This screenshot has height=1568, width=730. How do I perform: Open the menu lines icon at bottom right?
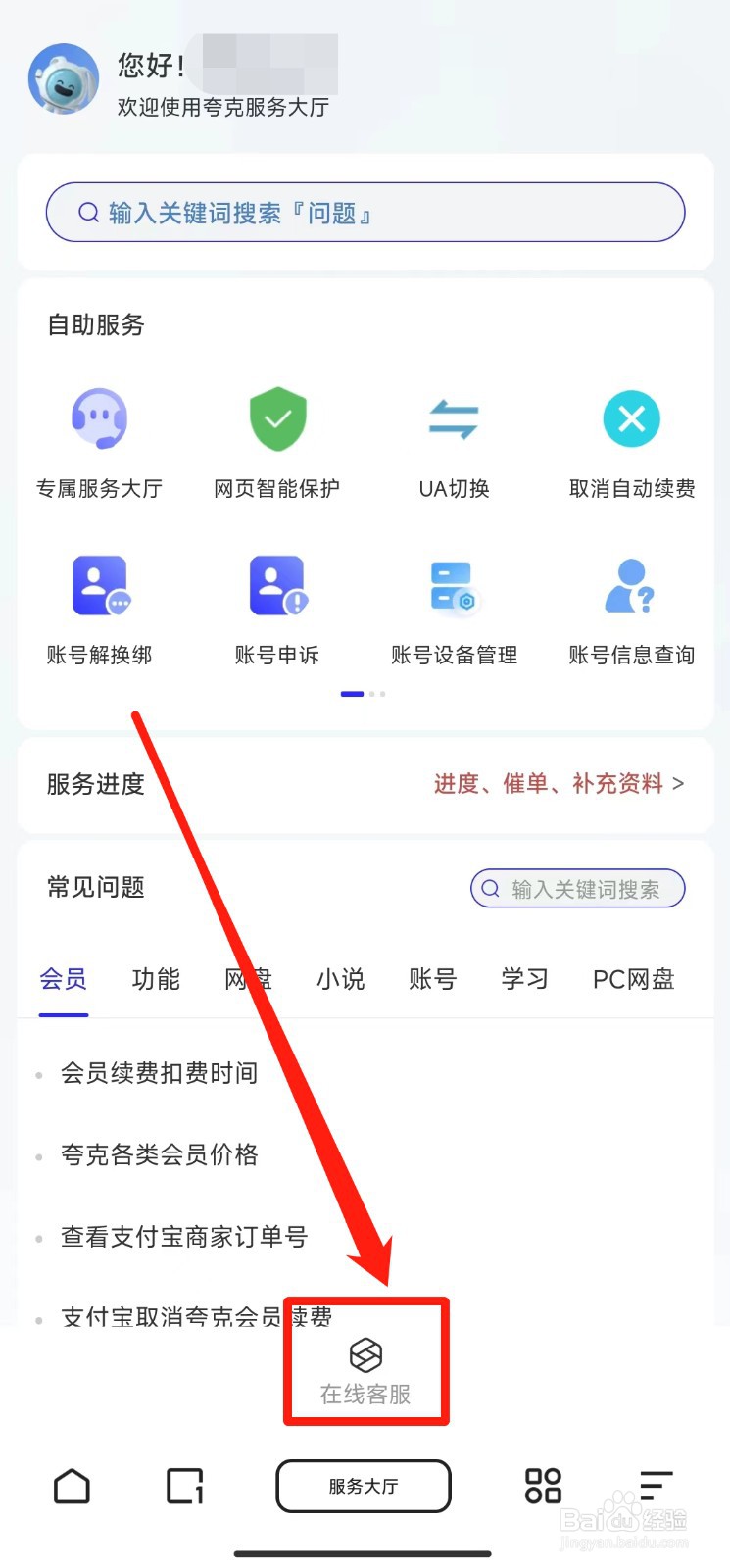pyautogui.click(x=656, y=1486)
